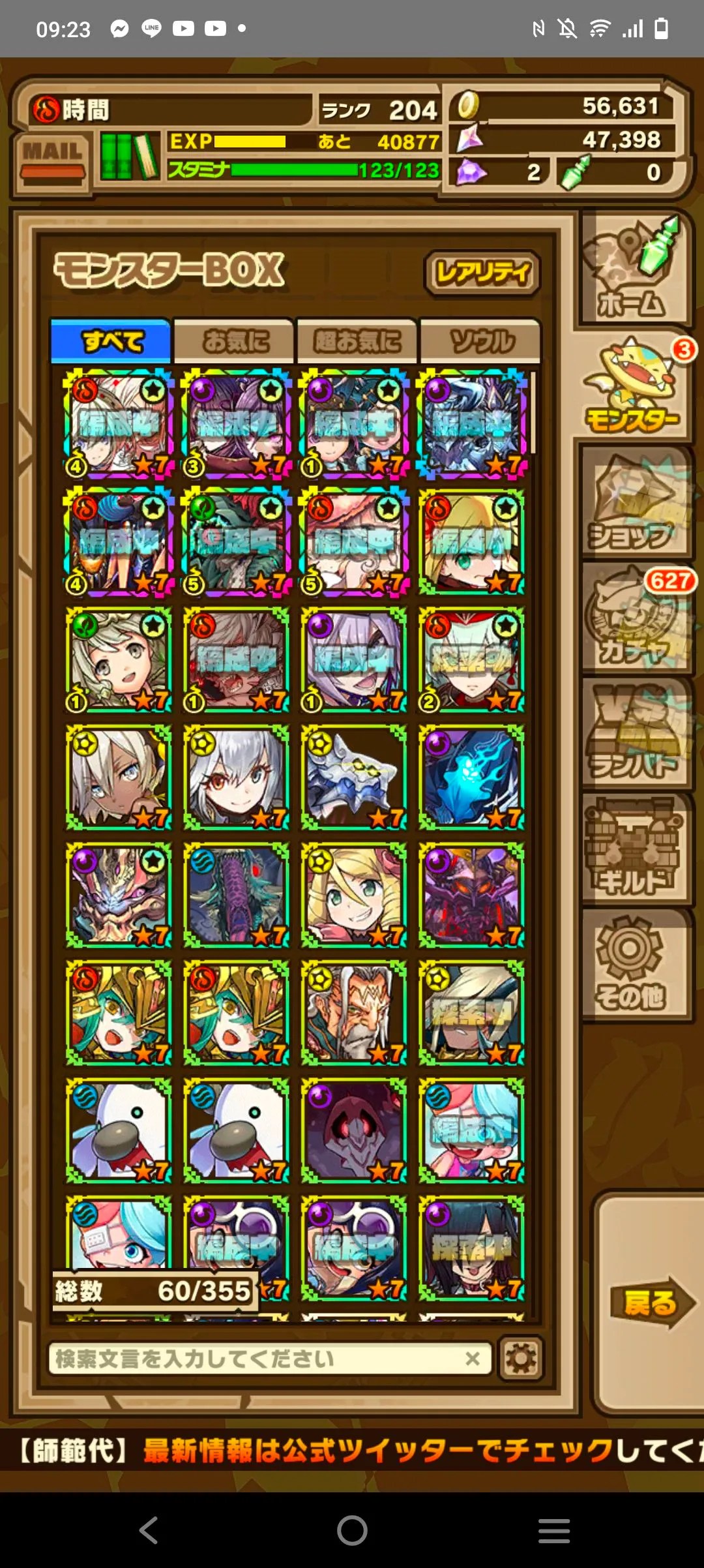Image resolution: width=704 pixels, height=1568 pixels.
Task: Open the MAIL button
Action: click(x=52, y=160)
